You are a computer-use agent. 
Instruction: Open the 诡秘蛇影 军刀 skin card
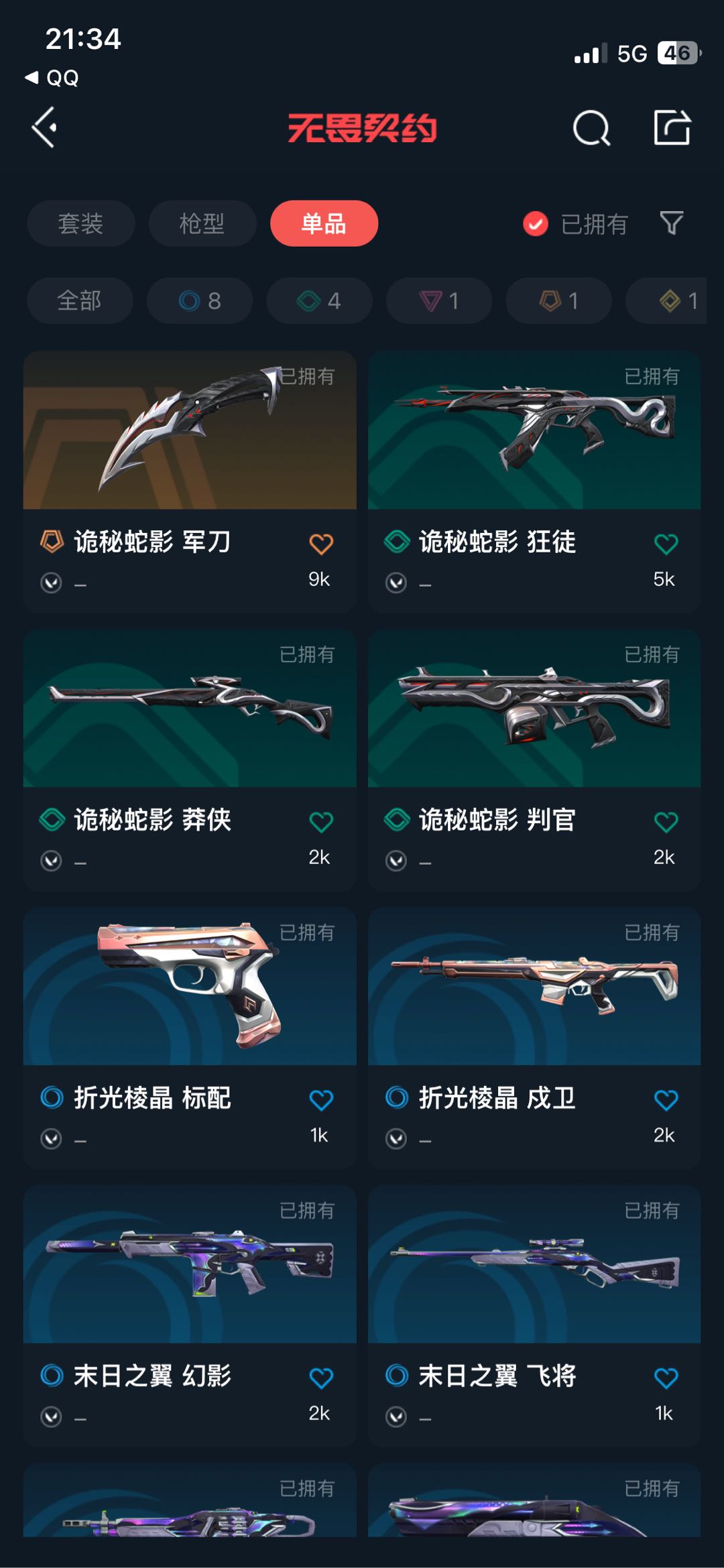coord(190,481)
